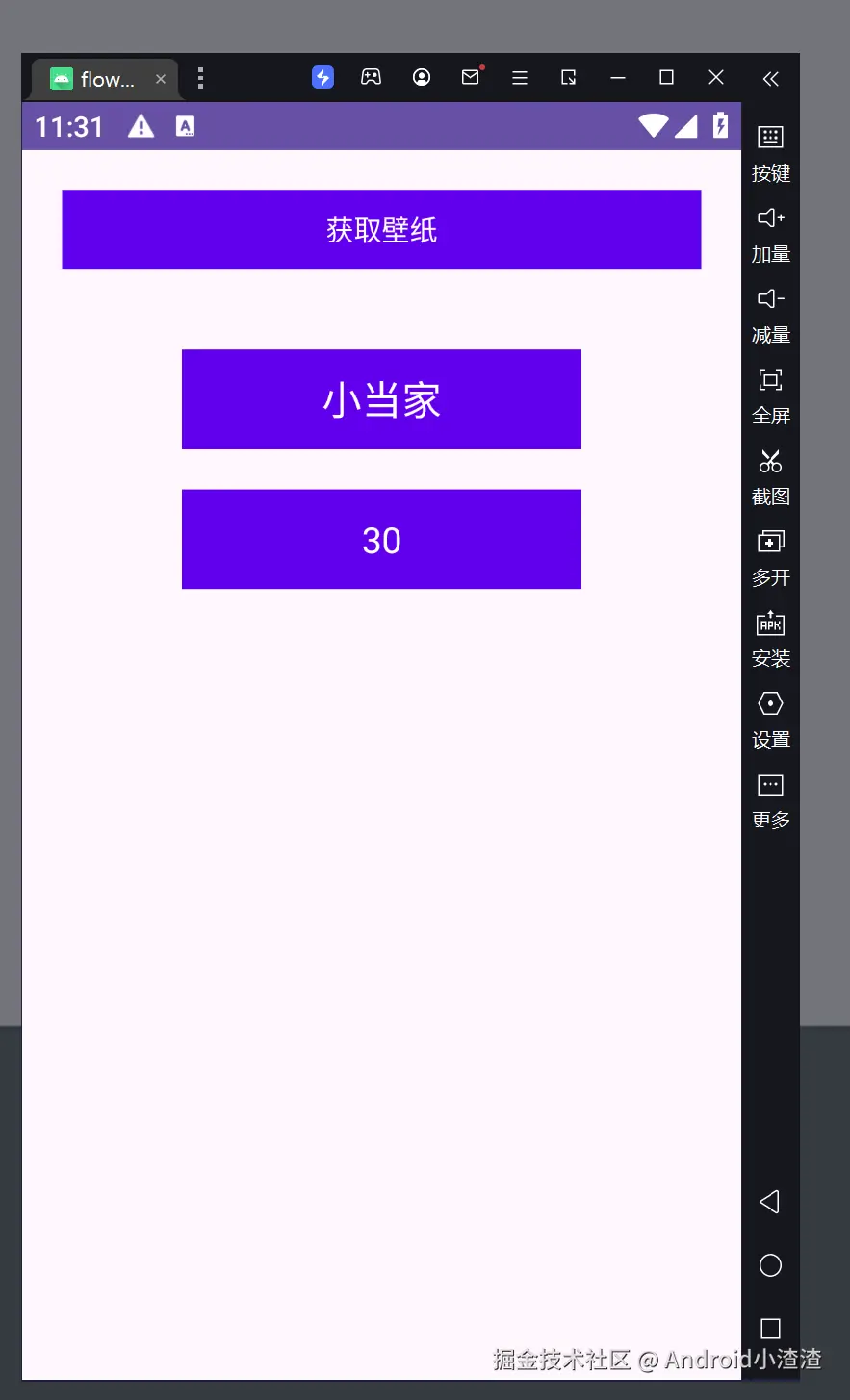Go back with the triangle button
The height and width of the screenshot is (1400, 850).
[769, 1201]
